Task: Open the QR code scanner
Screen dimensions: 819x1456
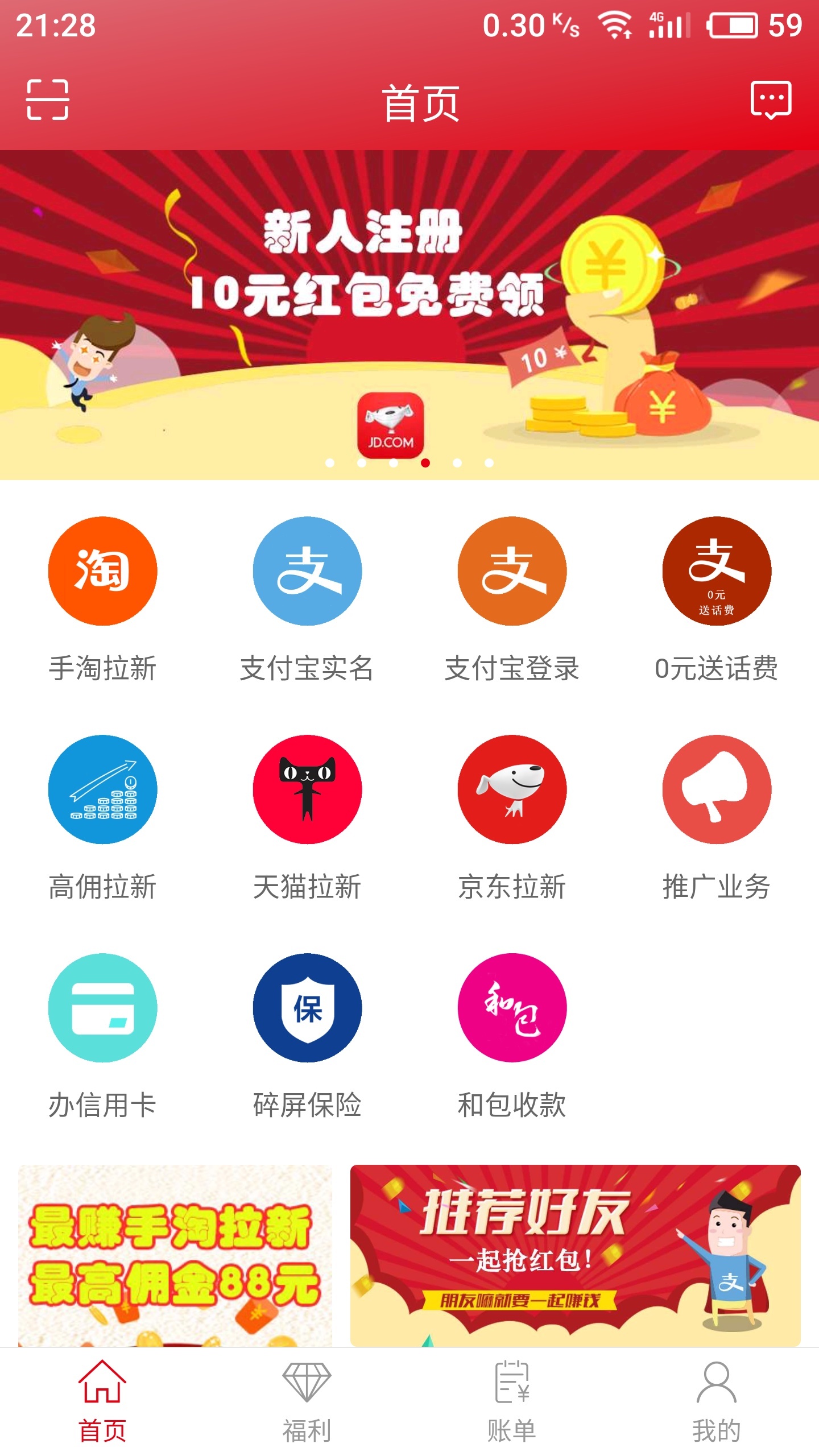Action: pyautogui.click(x=48, y=100)
